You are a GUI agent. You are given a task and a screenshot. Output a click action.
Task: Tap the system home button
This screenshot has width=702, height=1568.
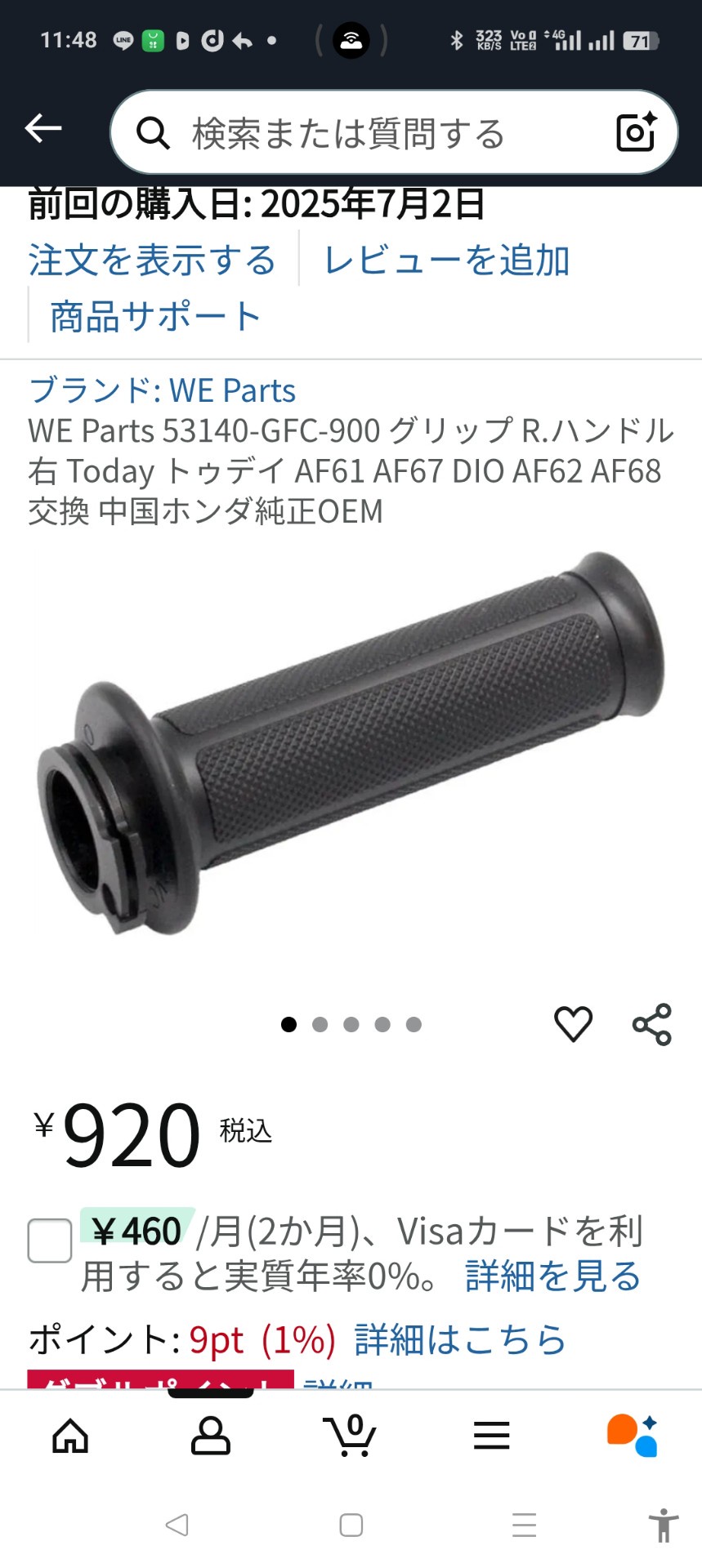pos(351,1525)
